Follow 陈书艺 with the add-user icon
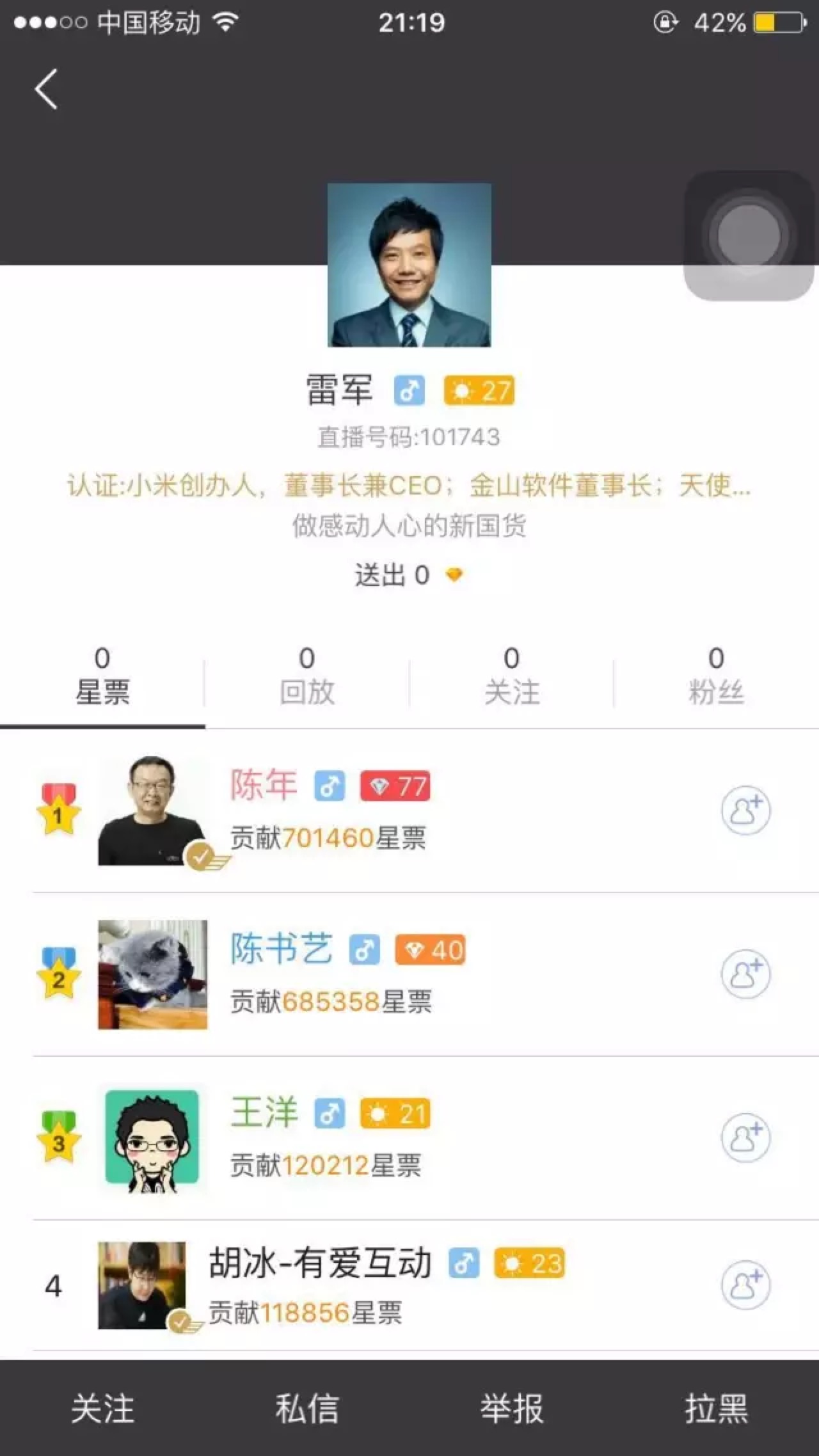The height and width of the screenshot is (1456, 819). (745, 974)
